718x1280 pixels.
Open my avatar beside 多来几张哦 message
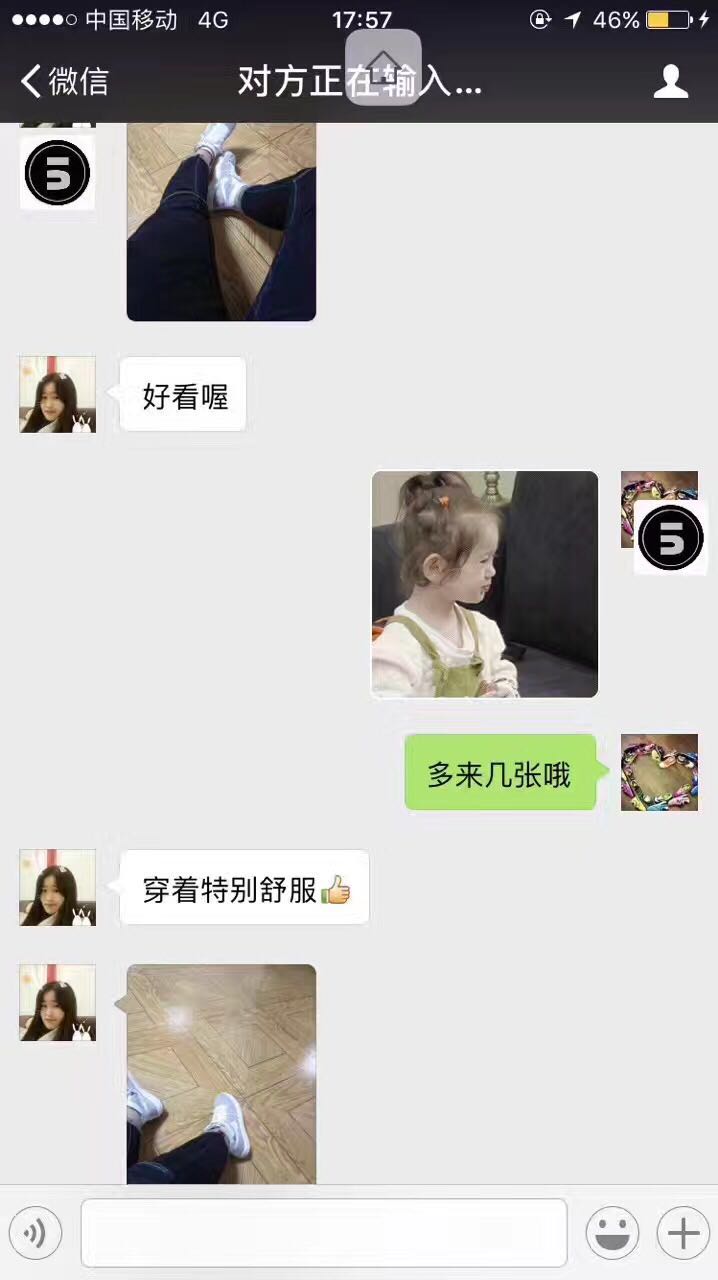[x=659, y=772]
